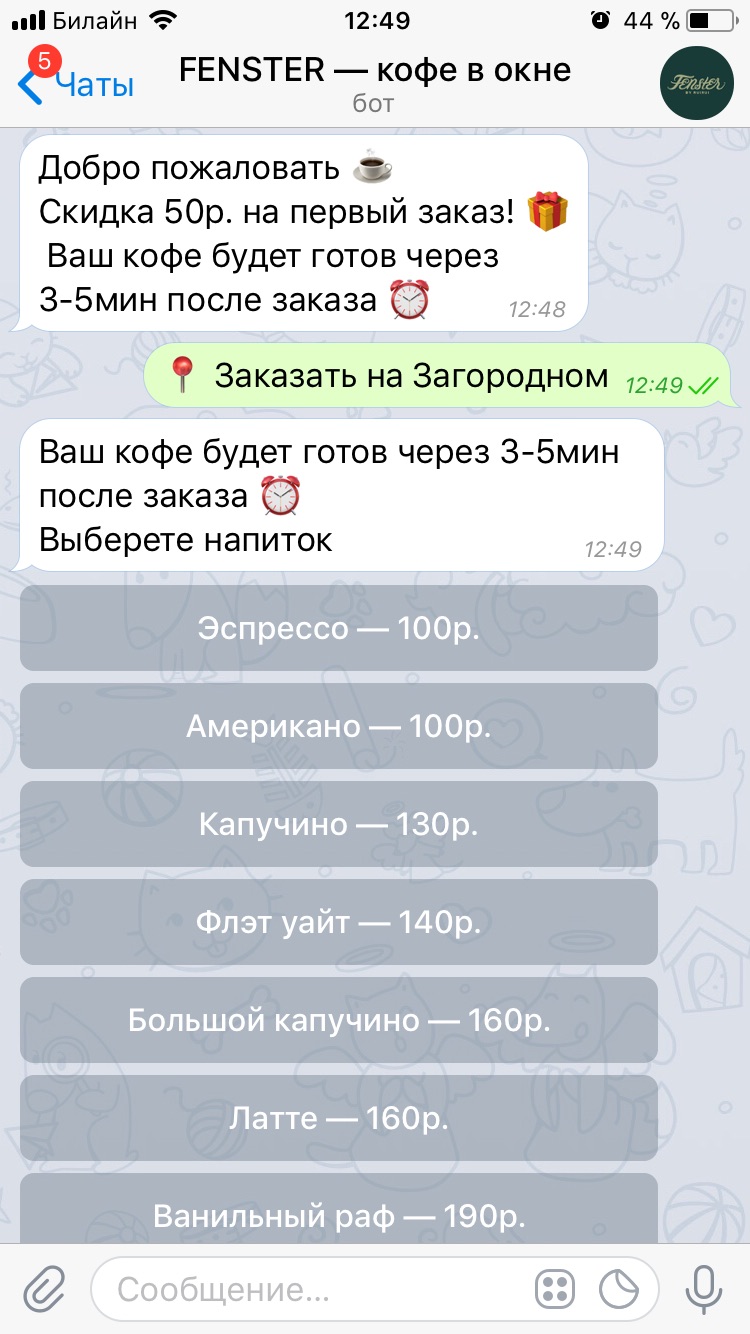Pick Флэт уайт — 140р.

(x=339, y=922)
